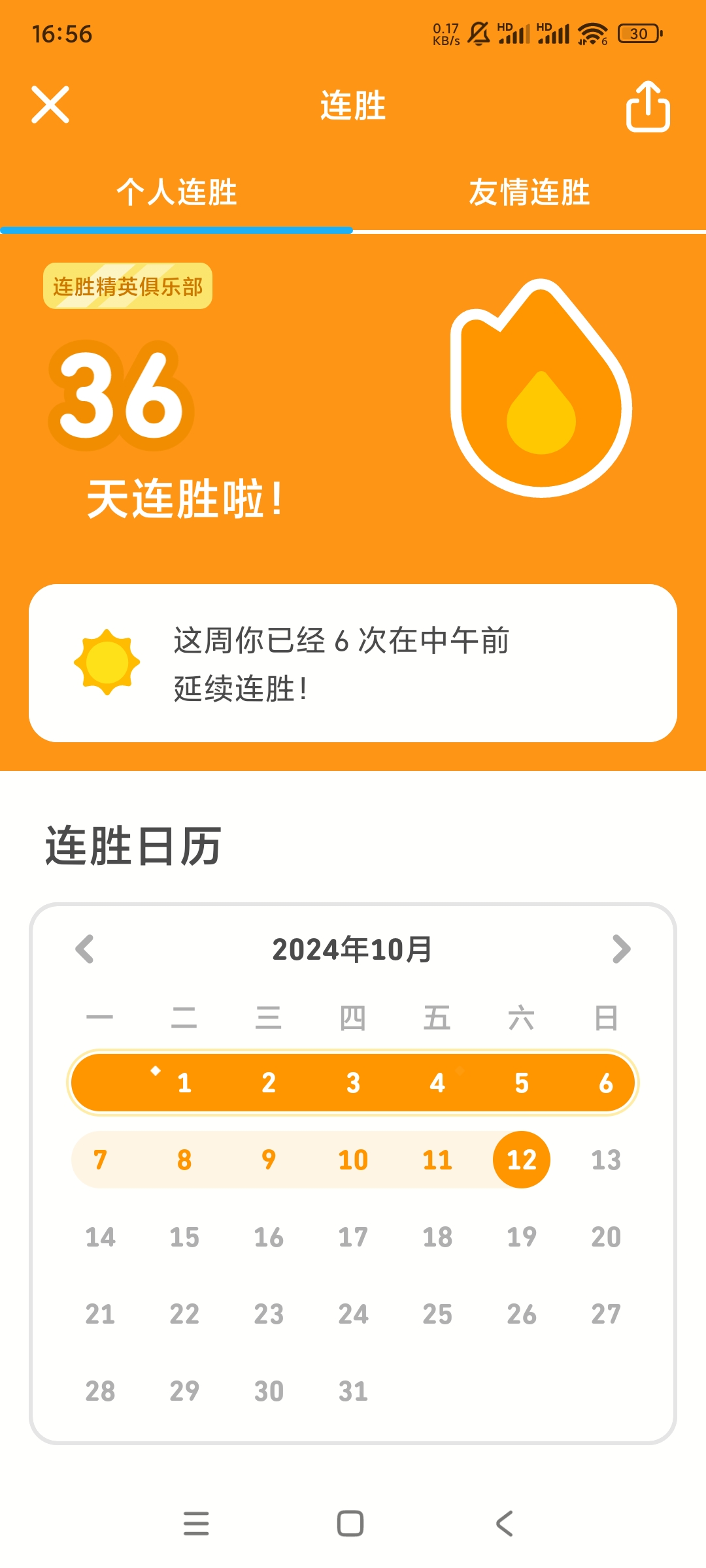Close the 连胜 streak screen
This screenshot has width=706, height=1568.
pos(50,105)
